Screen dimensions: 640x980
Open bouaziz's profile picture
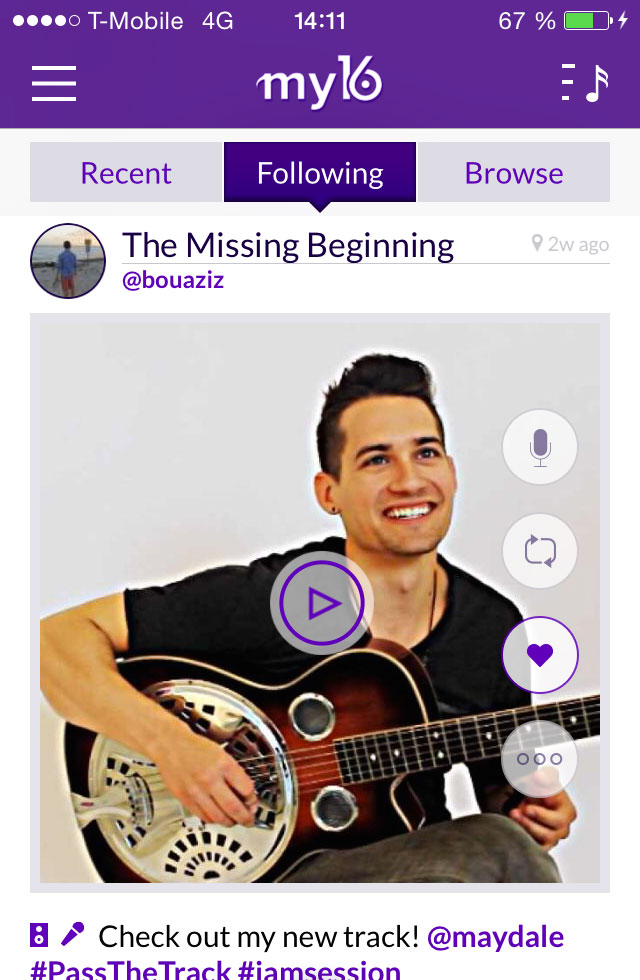68,261
